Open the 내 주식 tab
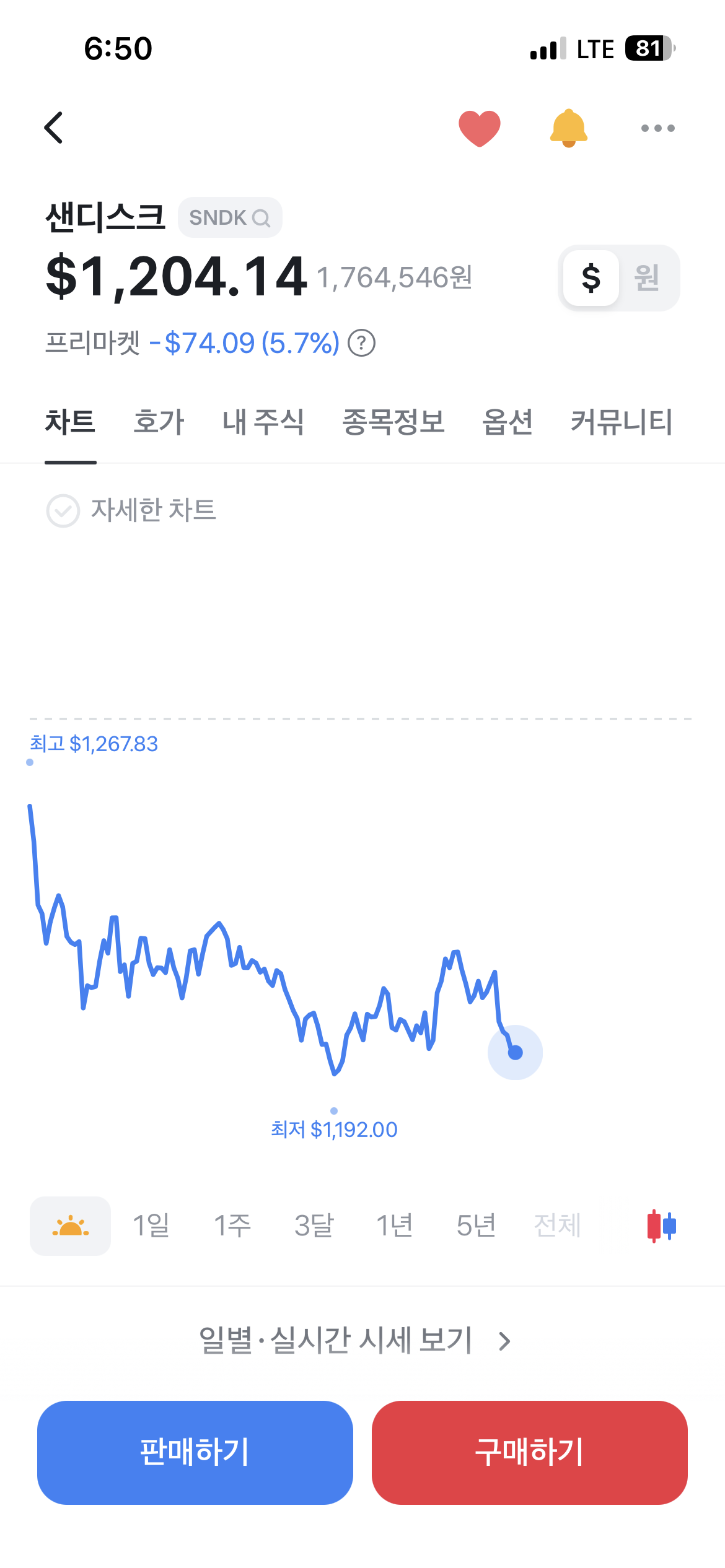 coord(263,422)
